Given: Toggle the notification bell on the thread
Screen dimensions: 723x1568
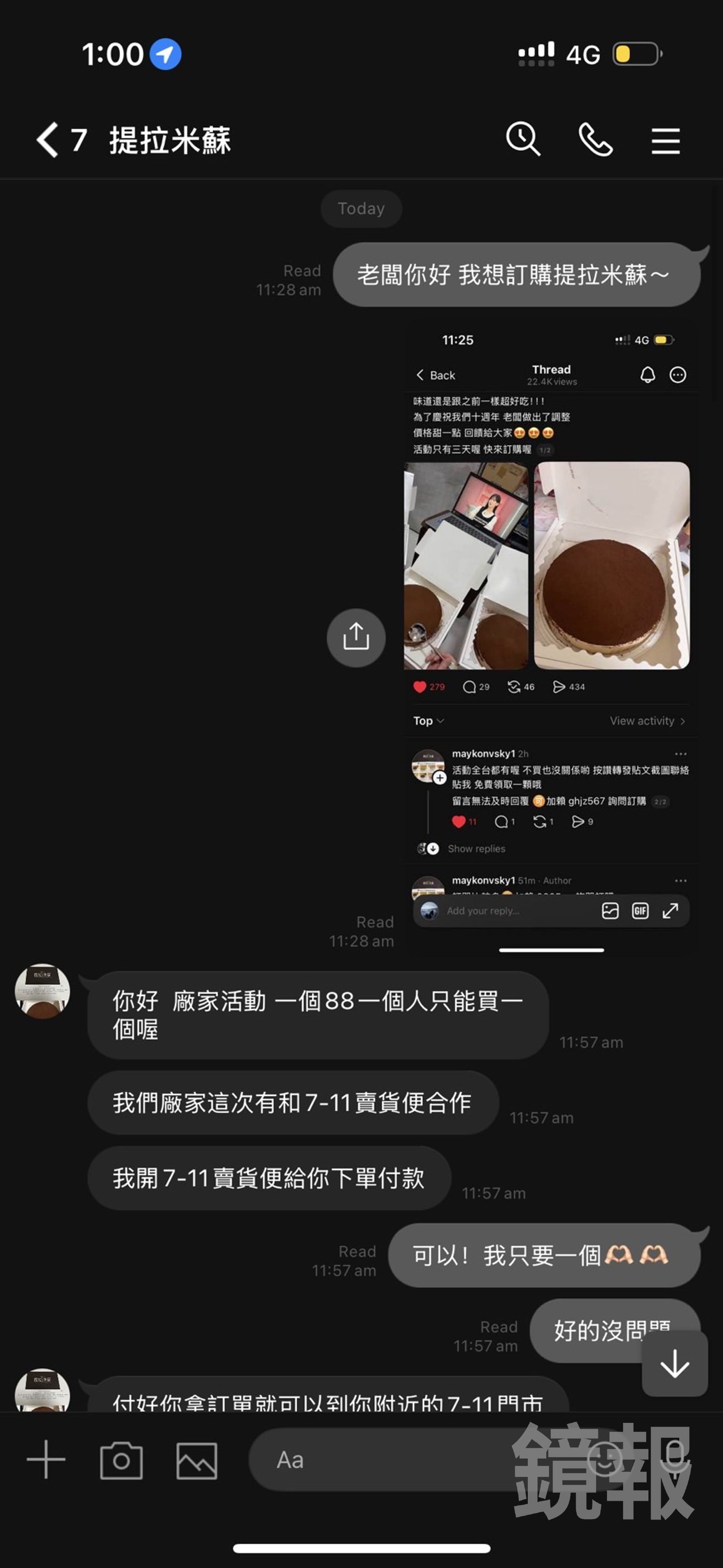Looking at the screenshot, I should click(x=648, y=375).
